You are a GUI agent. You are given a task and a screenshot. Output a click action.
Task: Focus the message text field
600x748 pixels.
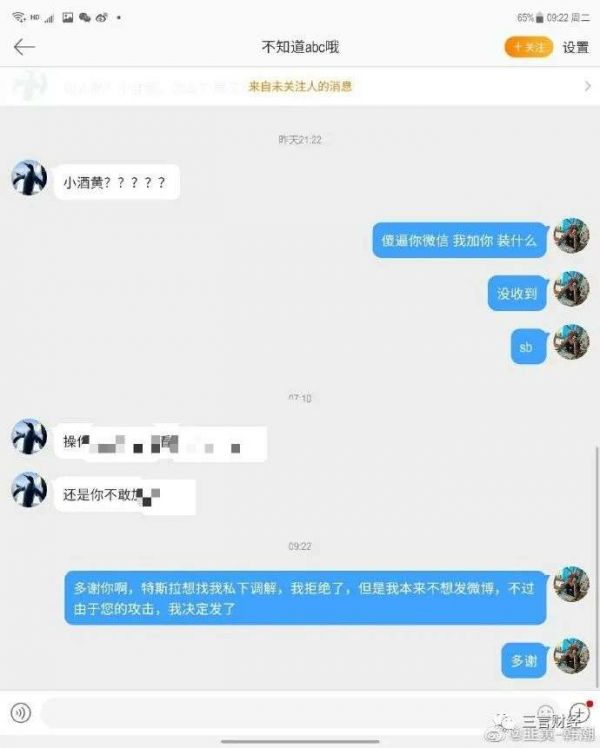tap(280, 713)
